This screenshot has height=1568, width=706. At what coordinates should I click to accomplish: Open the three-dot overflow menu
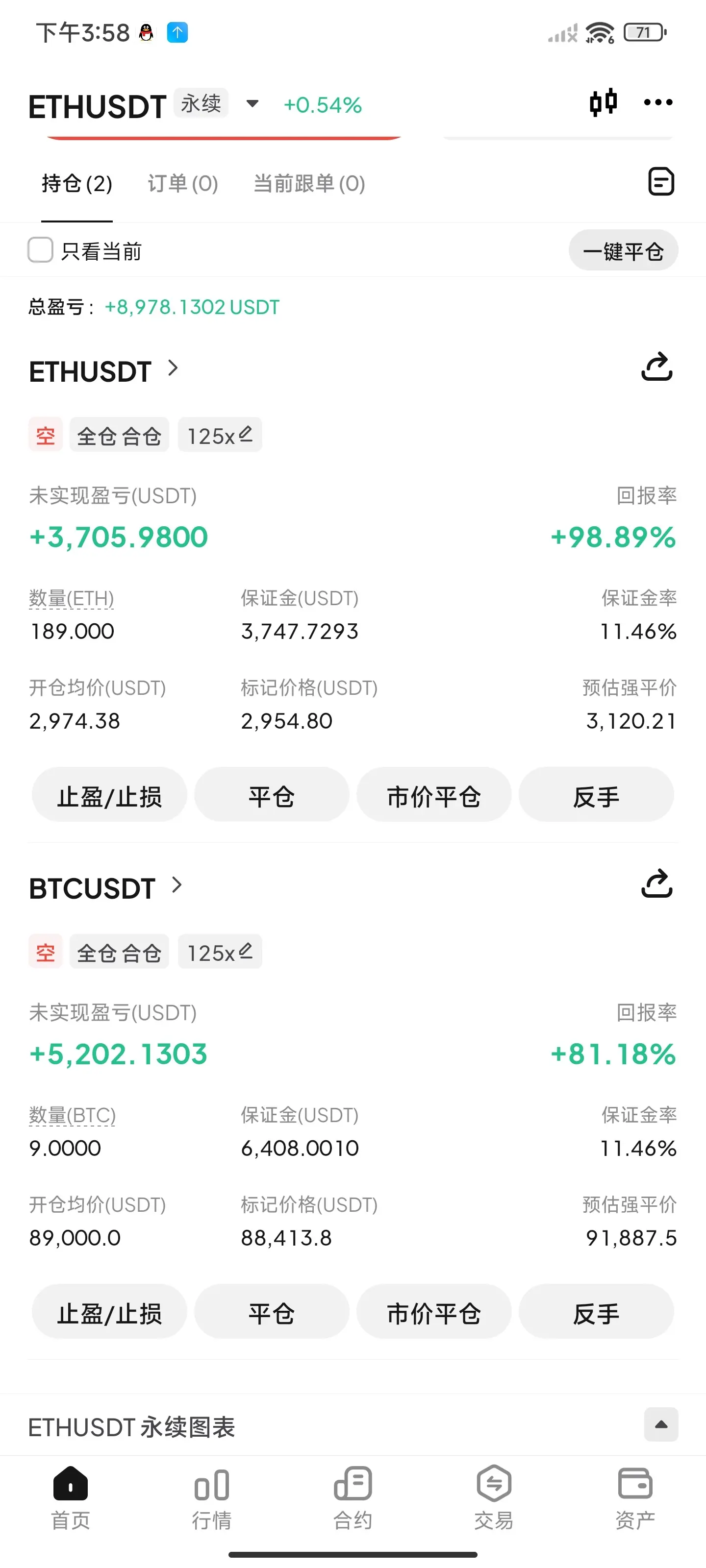[x=658, y=102]
